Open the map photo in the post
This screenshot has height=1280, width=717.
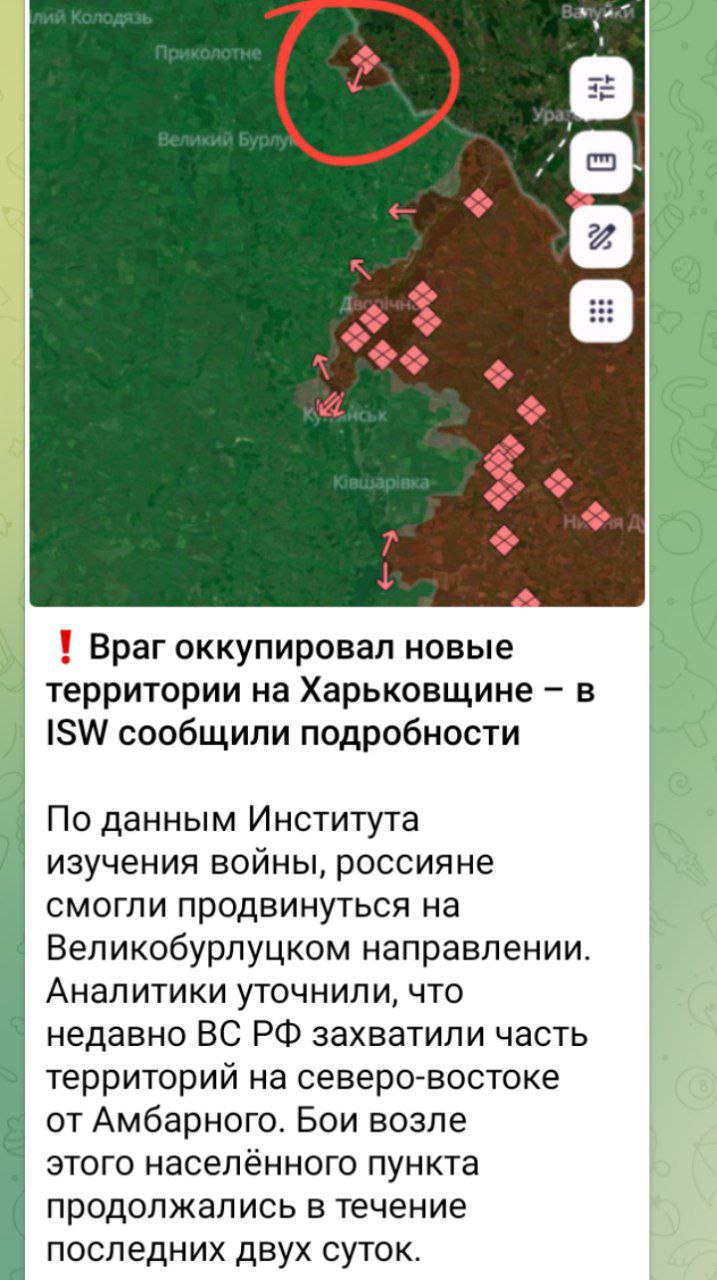pyautogui.click(x=337, y=302)
